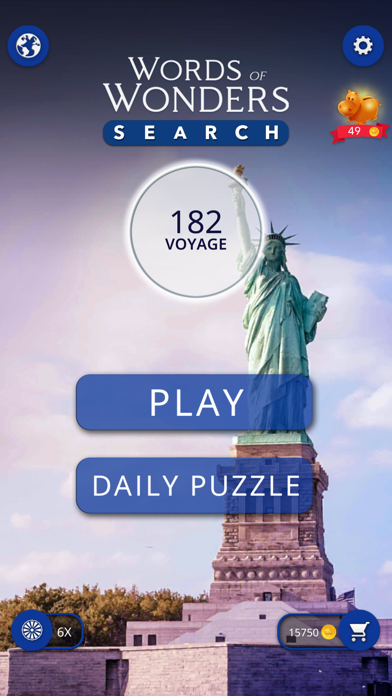This screenshot has width=392, height=696.
Task: Open the Daily Puzzle
Action: tap(194, 486)
